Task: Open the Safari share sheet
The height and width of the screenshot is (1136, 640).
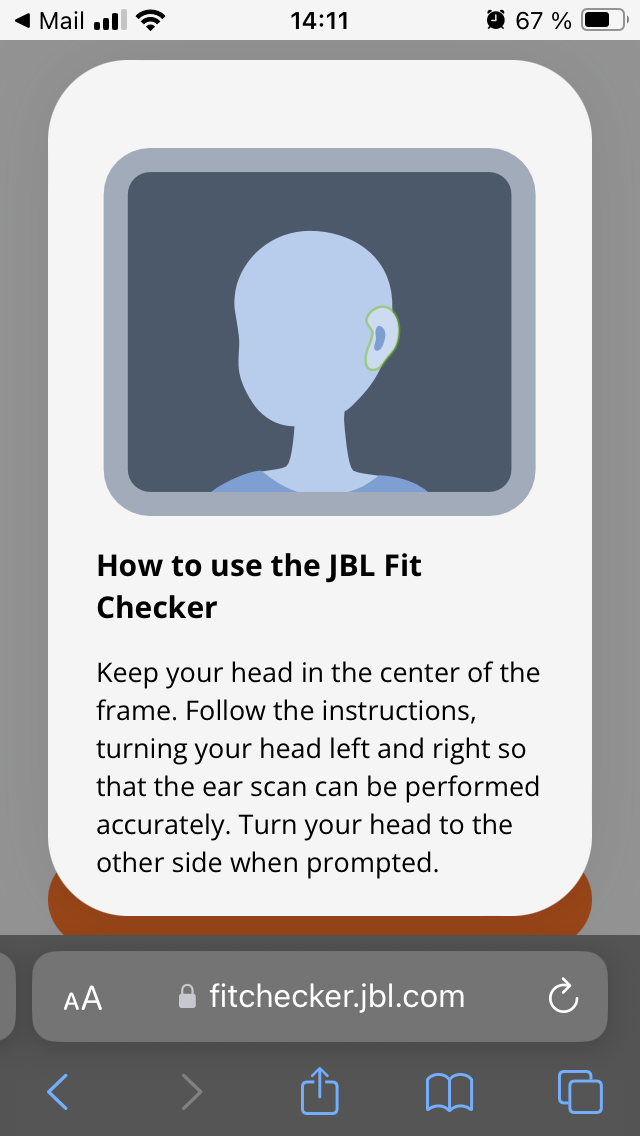Action: click(320, 1090)
